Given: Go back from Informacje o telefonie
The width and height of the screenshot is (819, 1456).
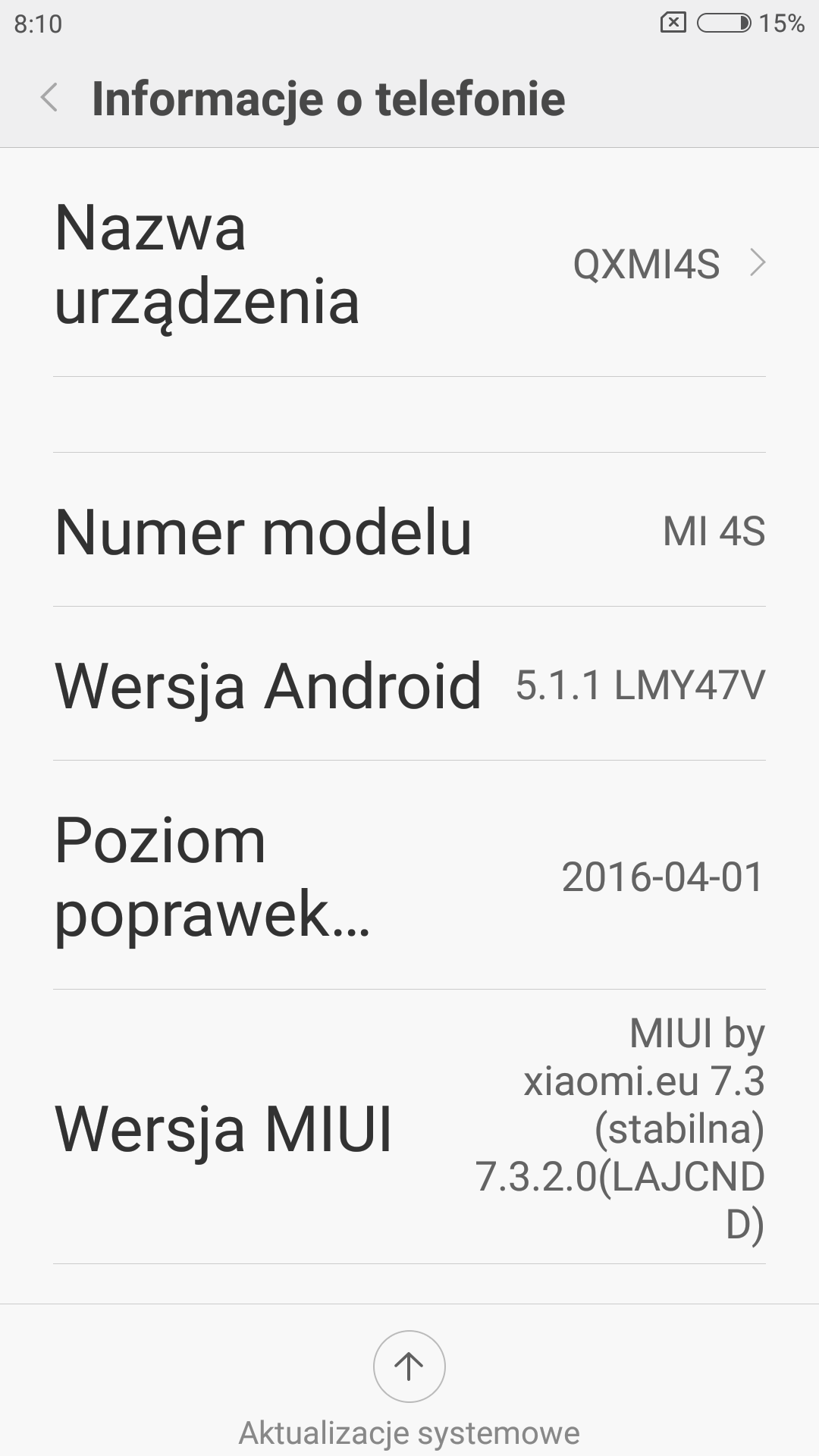Looking at the screenshot, I should click(x=50, y=99).
